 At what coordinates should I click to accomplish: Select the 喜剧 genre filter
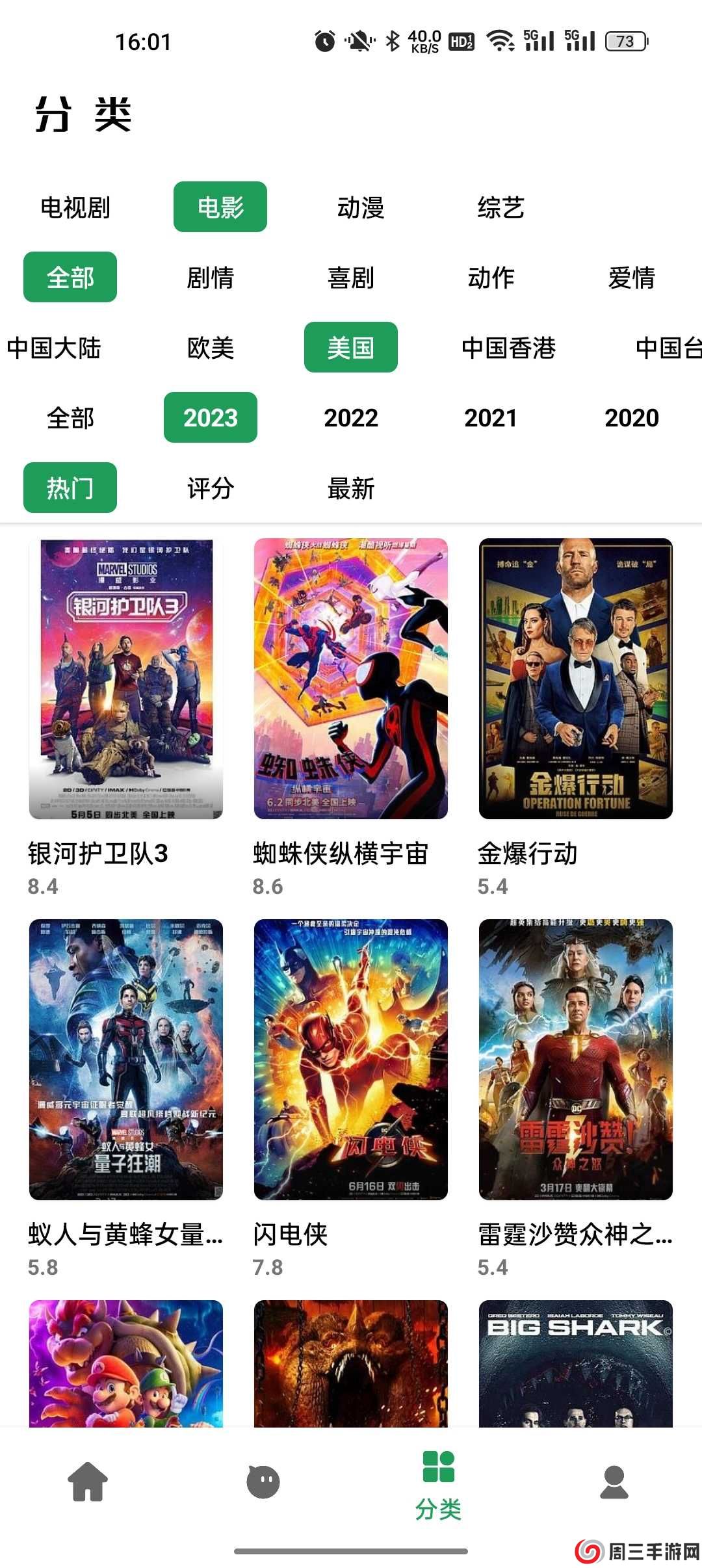[x=350, y=278]
